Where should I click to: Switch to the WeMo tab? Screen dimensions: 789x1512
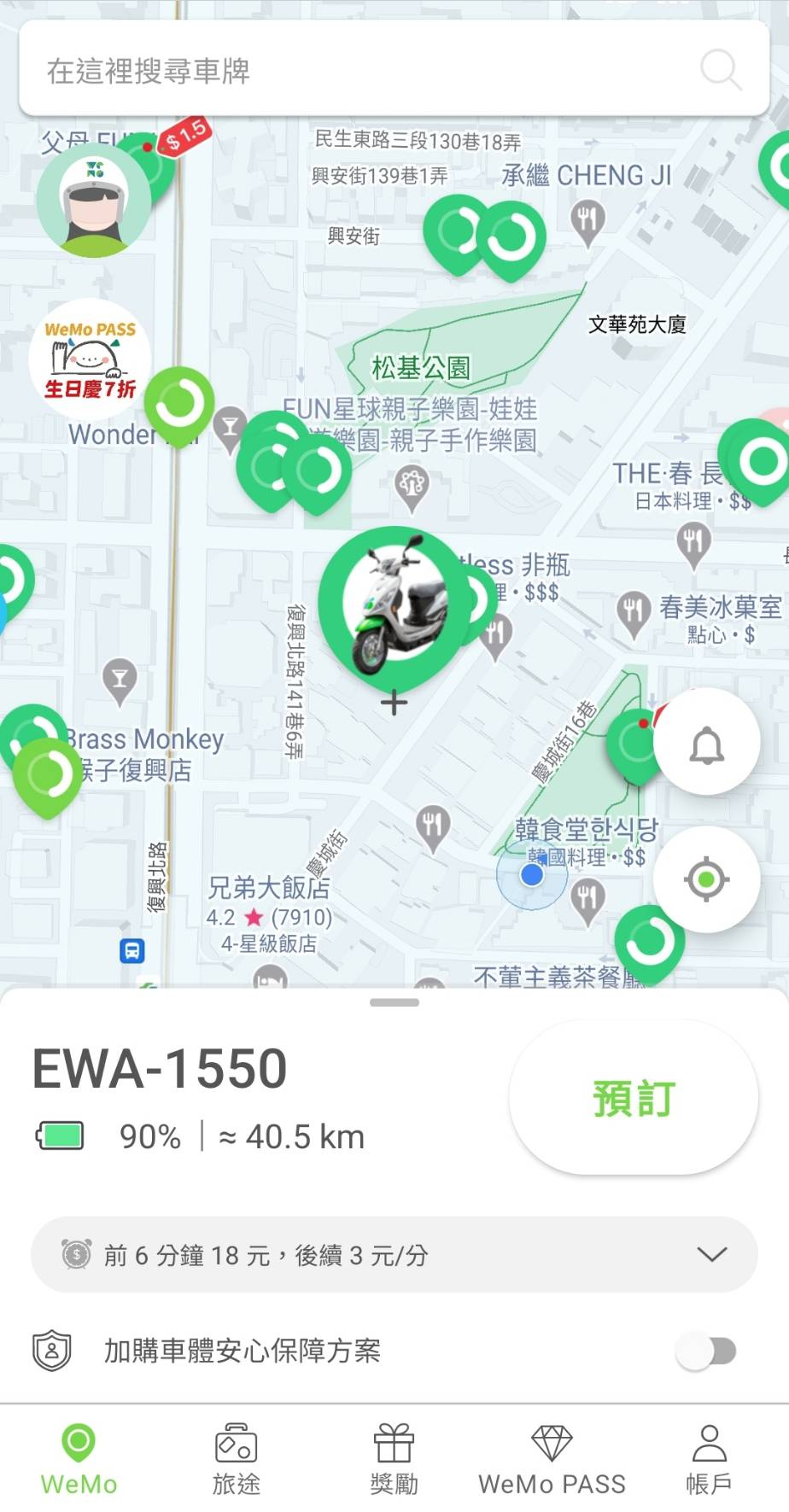pyautogui.click(x=79, y=1459)
